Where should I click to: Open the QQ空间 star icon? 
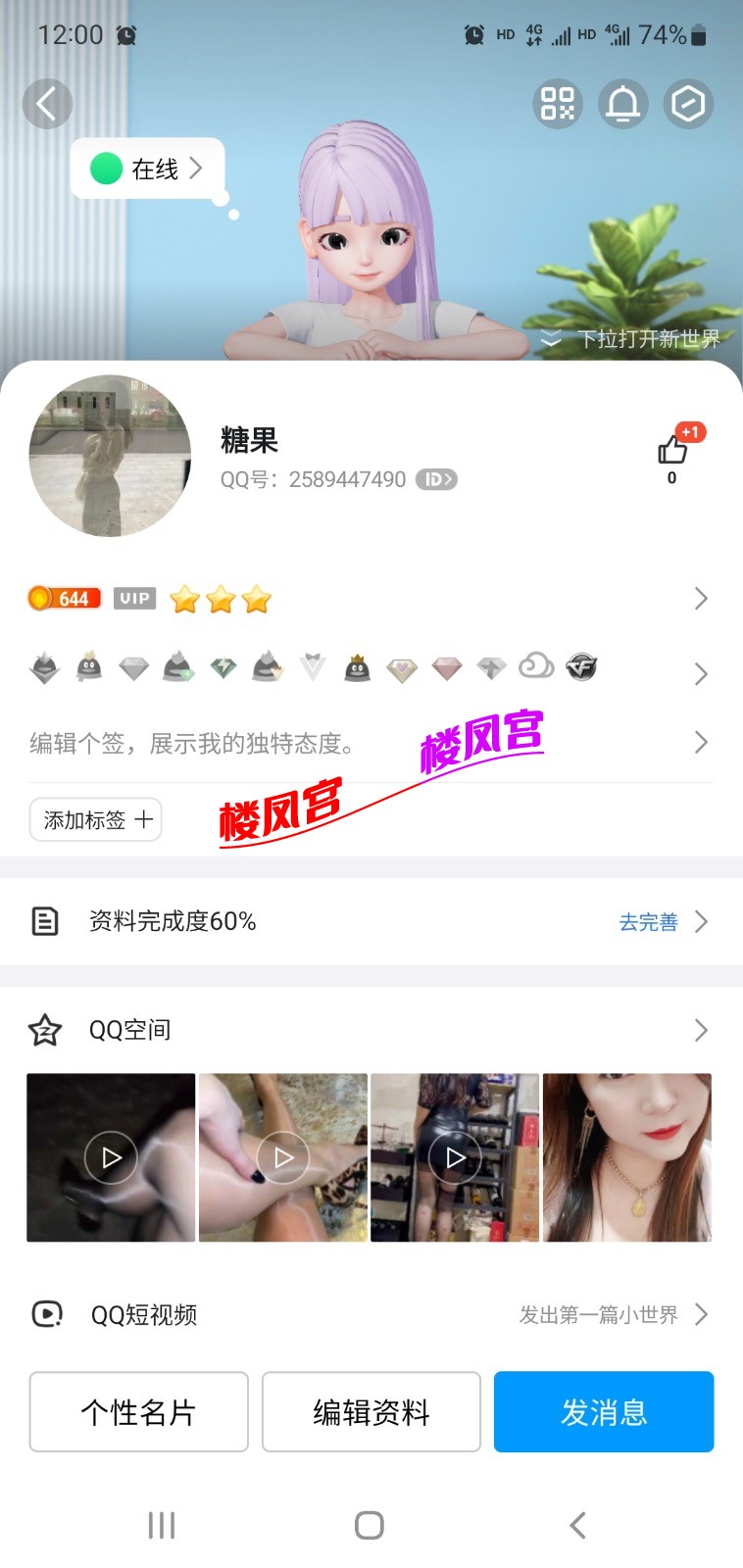[x=45, y=1030]
